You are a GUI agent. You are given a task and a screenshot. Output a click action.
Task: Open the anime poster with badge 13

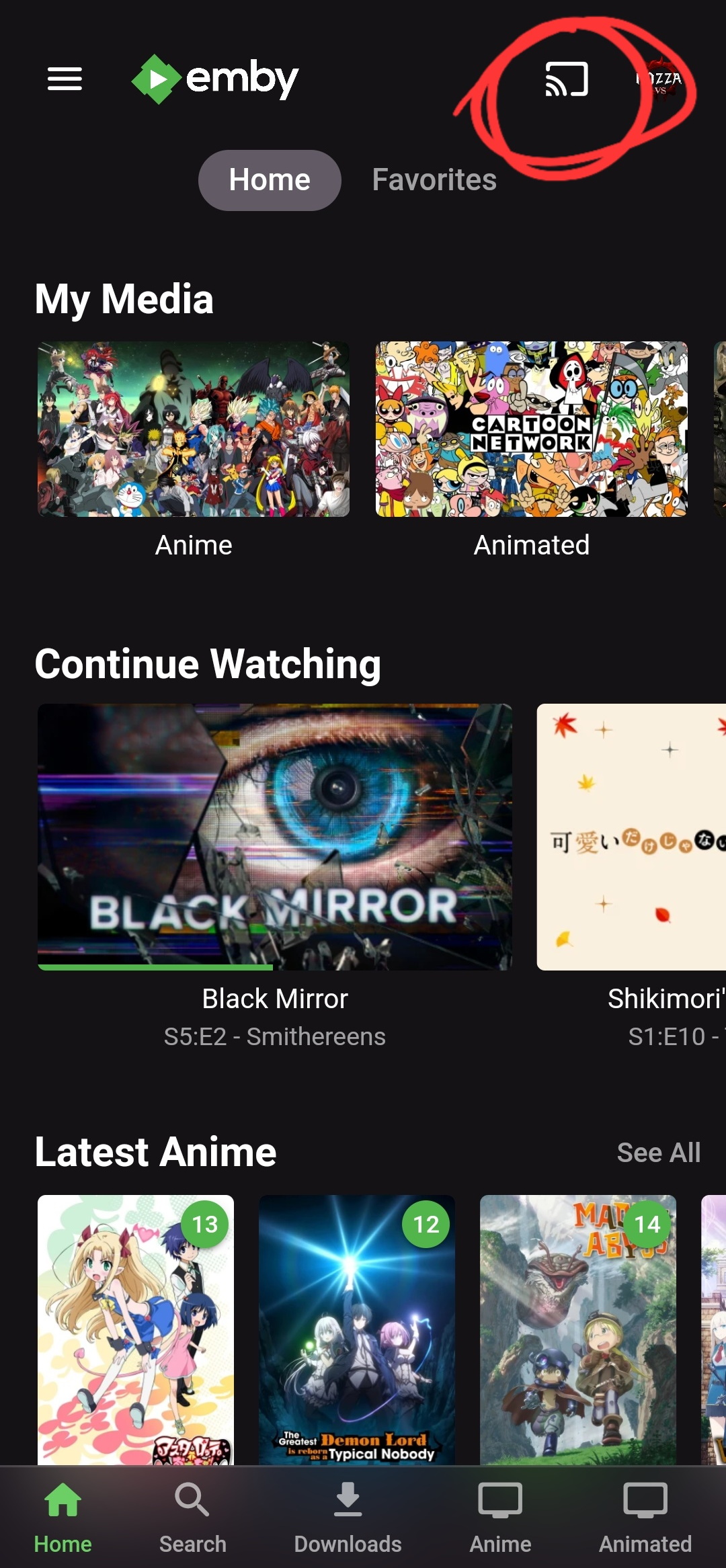pyautogui.click(x=136, y=1329)
